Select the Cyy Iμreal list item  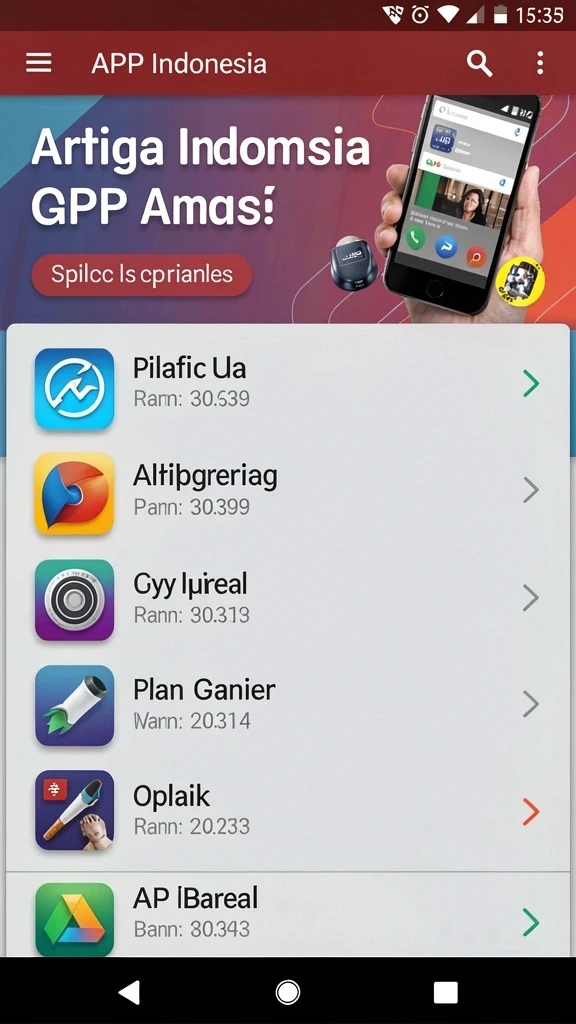pos(288,598)
